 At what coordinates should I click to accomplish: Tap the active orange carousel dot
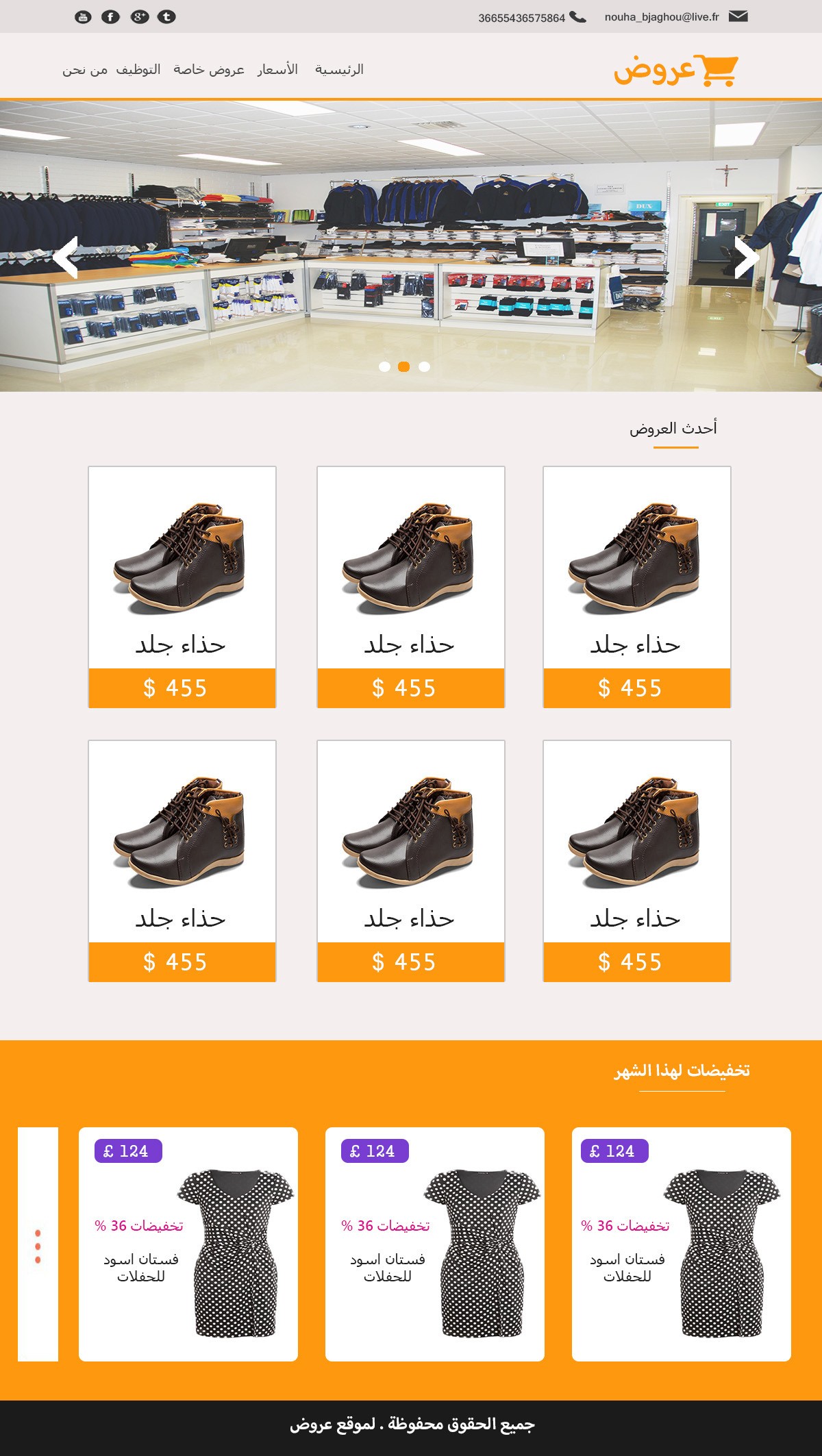[404, 366]
